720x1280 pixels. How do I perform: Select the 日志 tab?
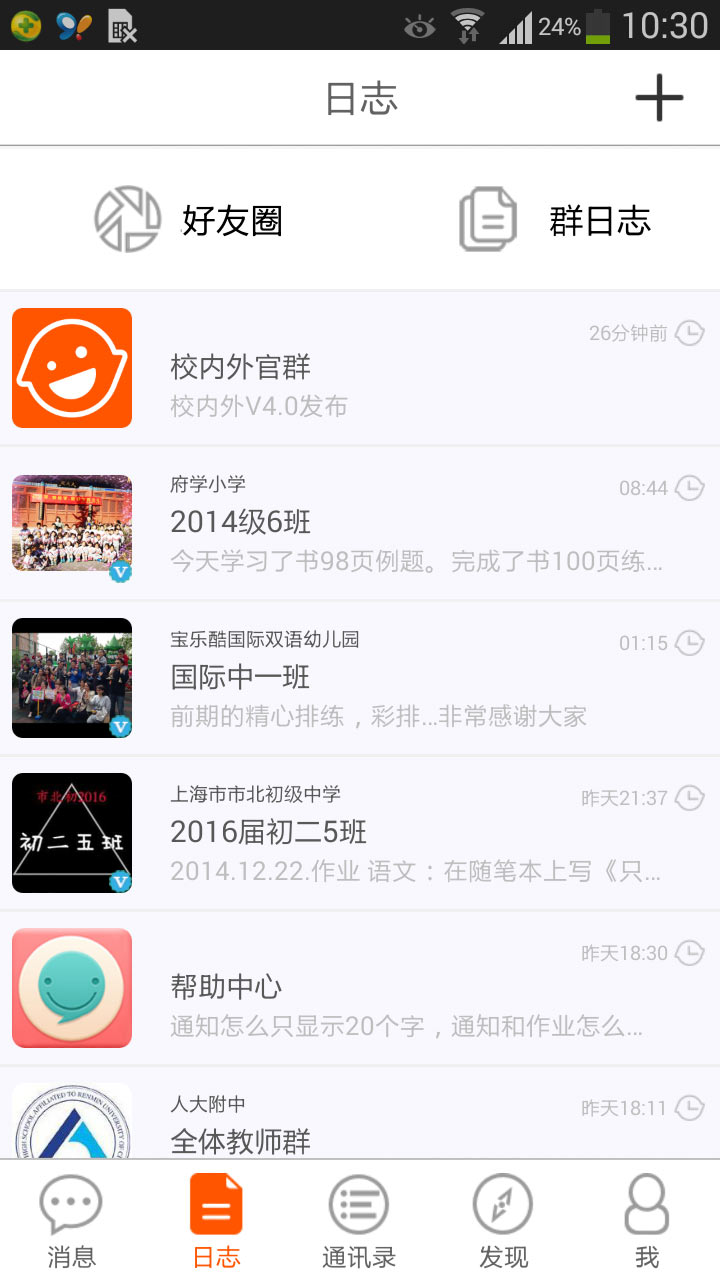(216, 1222)
